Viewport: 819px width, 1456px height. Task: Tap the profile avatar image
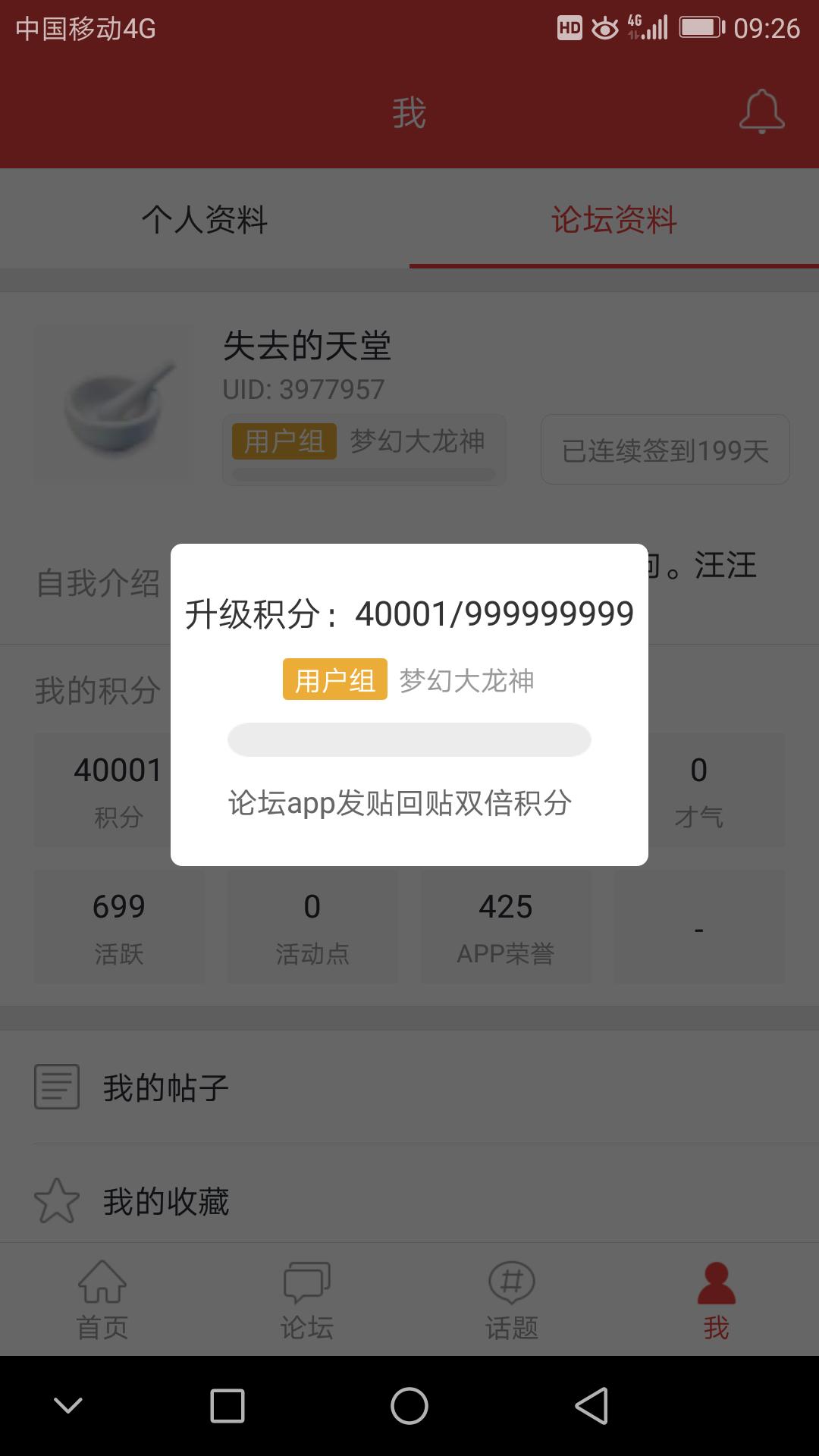pos(115,407)
